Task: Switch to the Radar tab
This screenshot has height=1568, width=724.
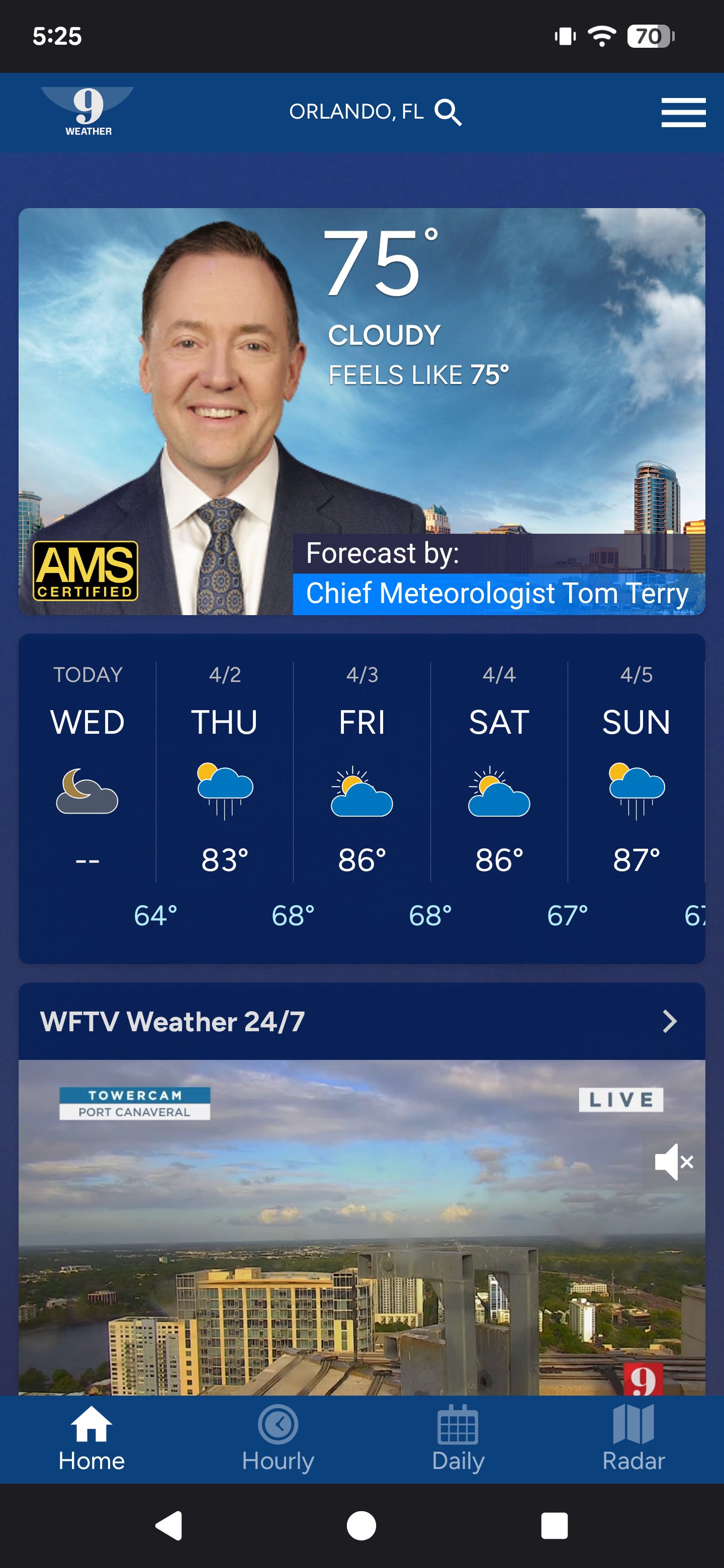Action: point(633,1439)
